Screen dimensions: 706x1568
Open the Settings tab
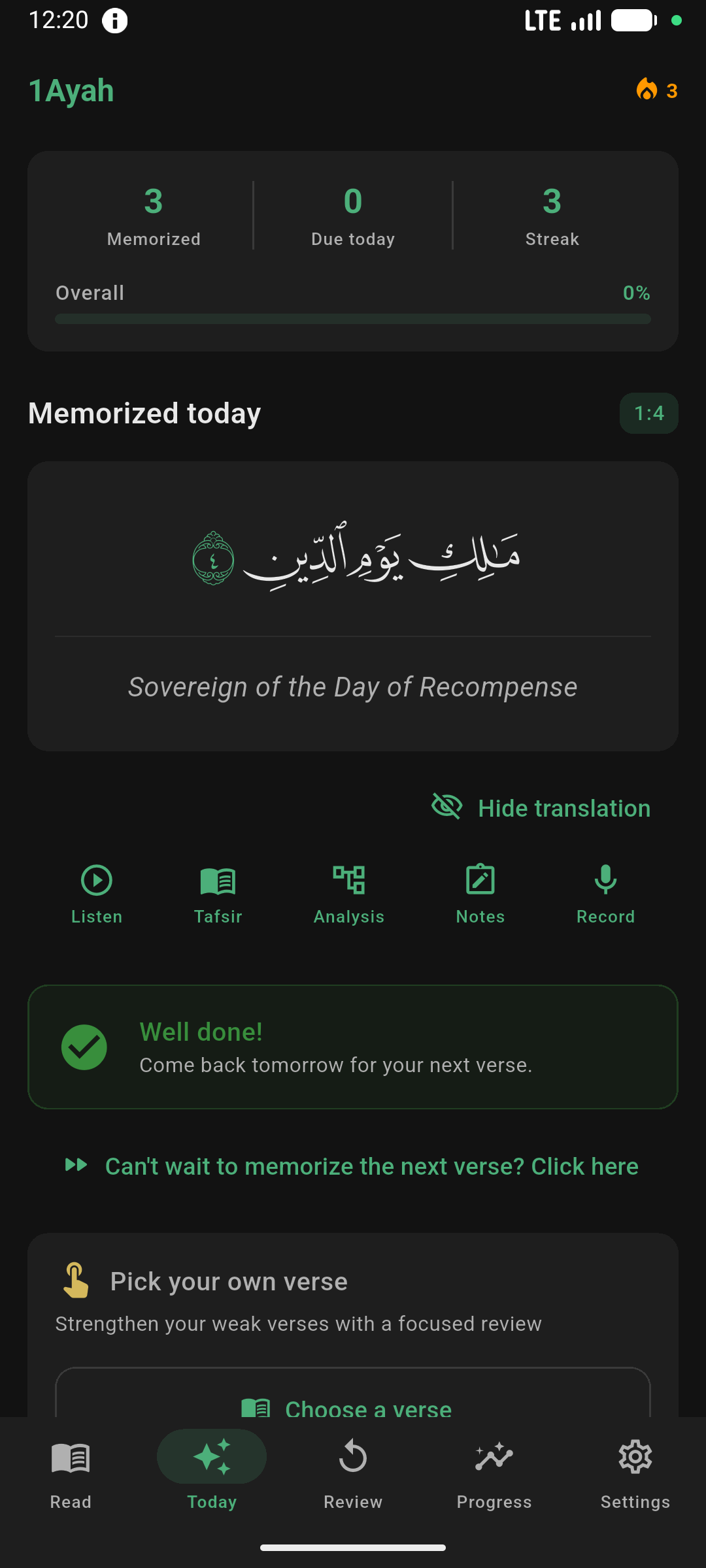click(635, 1470)
